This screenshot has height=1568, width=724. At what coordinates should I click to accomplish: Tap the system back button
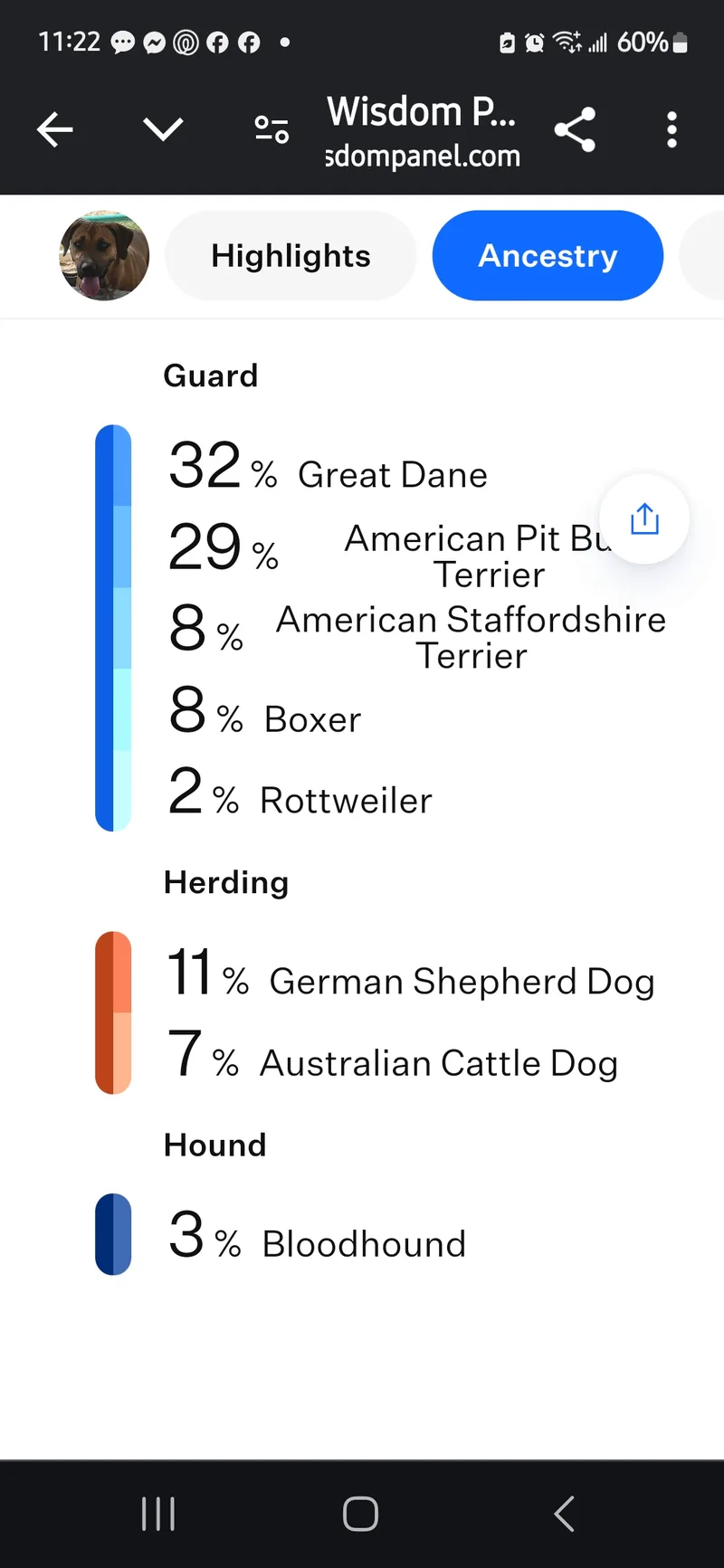pyautogui.click(x=564, y=1514)
